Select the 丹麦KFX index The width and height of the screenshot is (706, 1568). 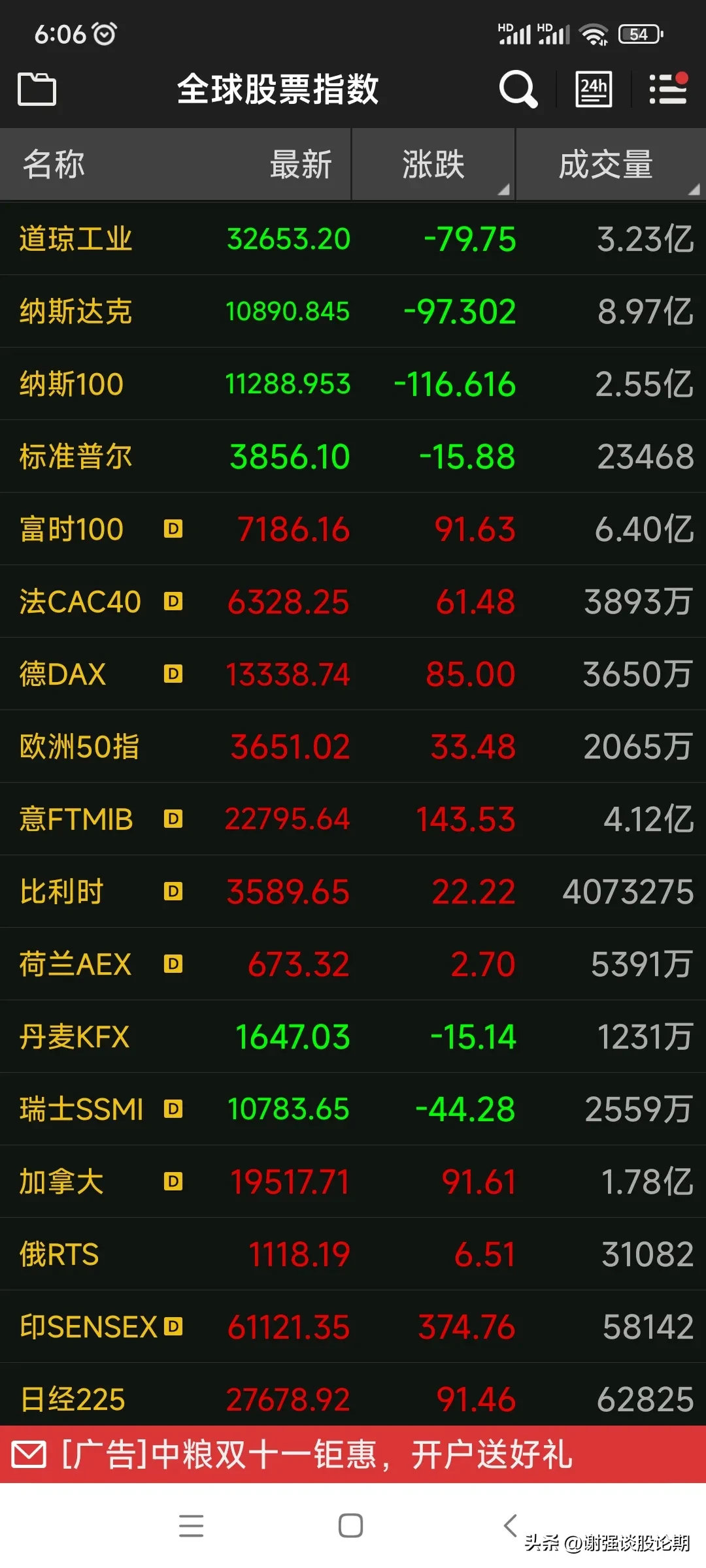pos(353,1037)
